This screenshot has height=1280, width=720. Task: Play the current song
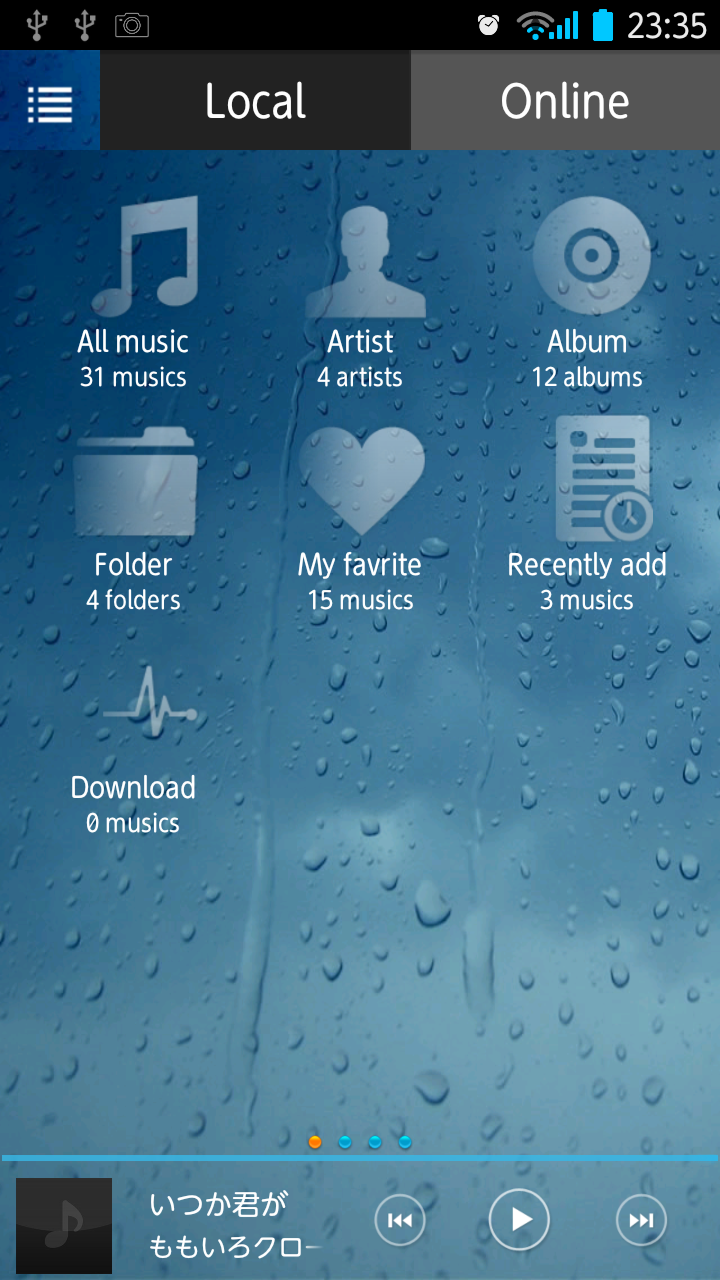(x=519, y=1220)
